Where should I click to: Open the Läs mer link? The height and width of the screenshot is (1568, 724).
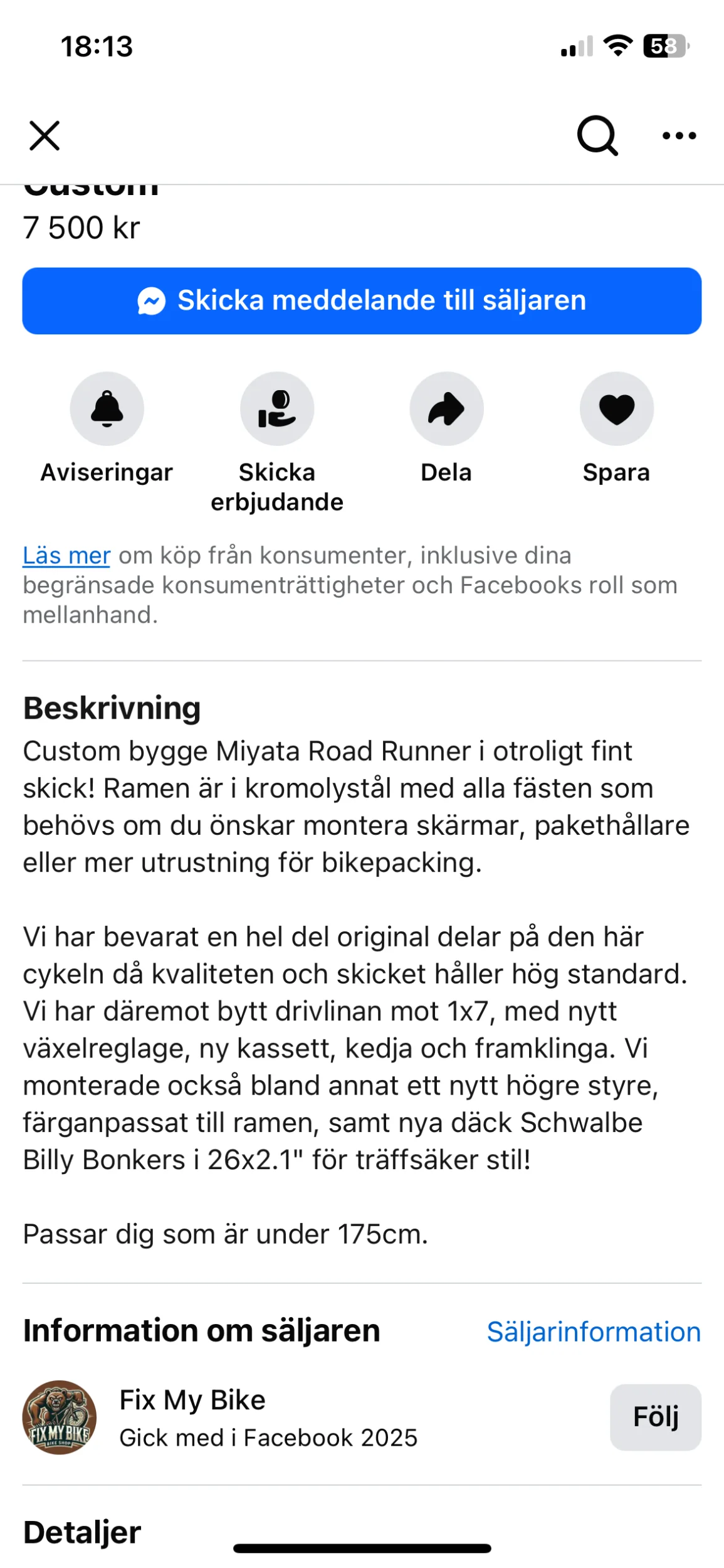(66, 556)
